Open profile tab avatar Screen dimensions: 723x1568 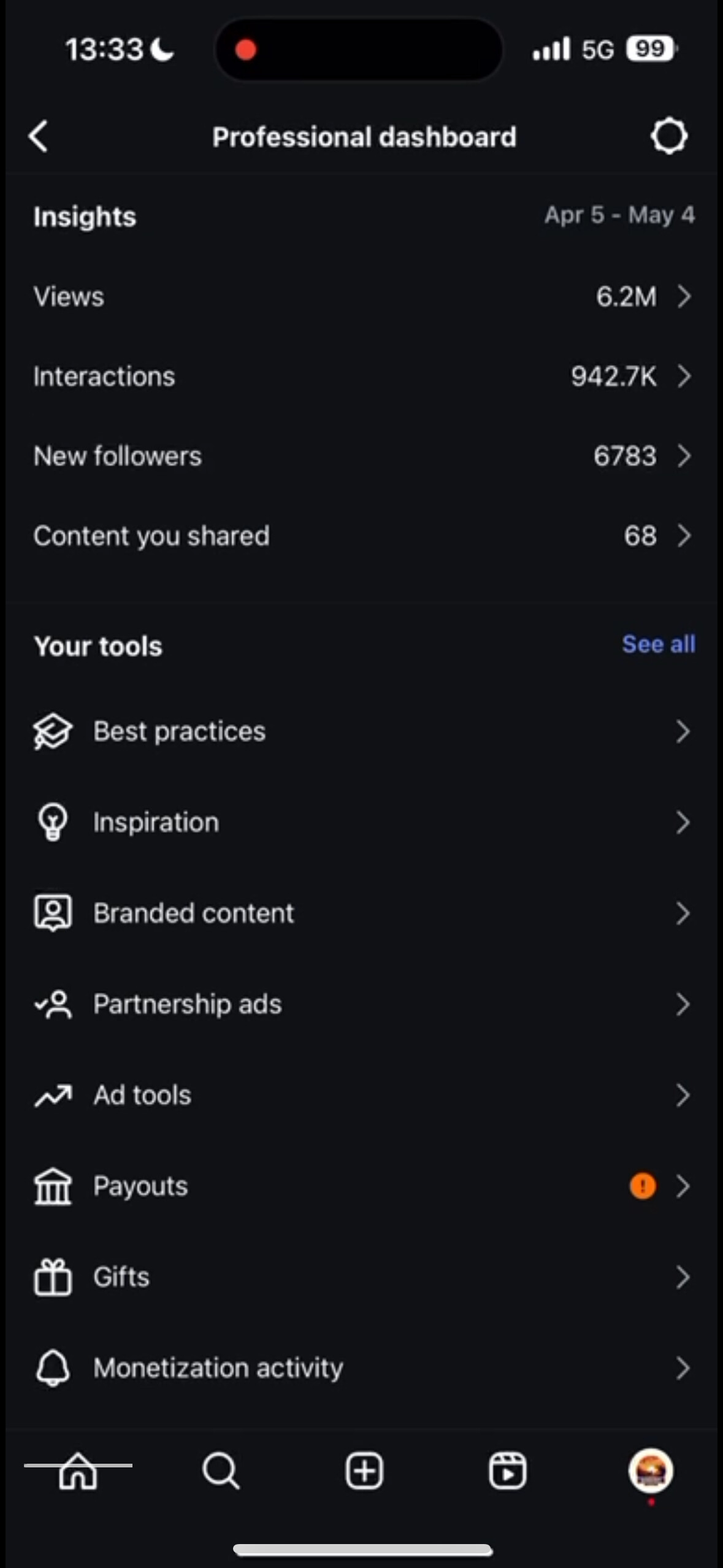(x=651, y=1470)
